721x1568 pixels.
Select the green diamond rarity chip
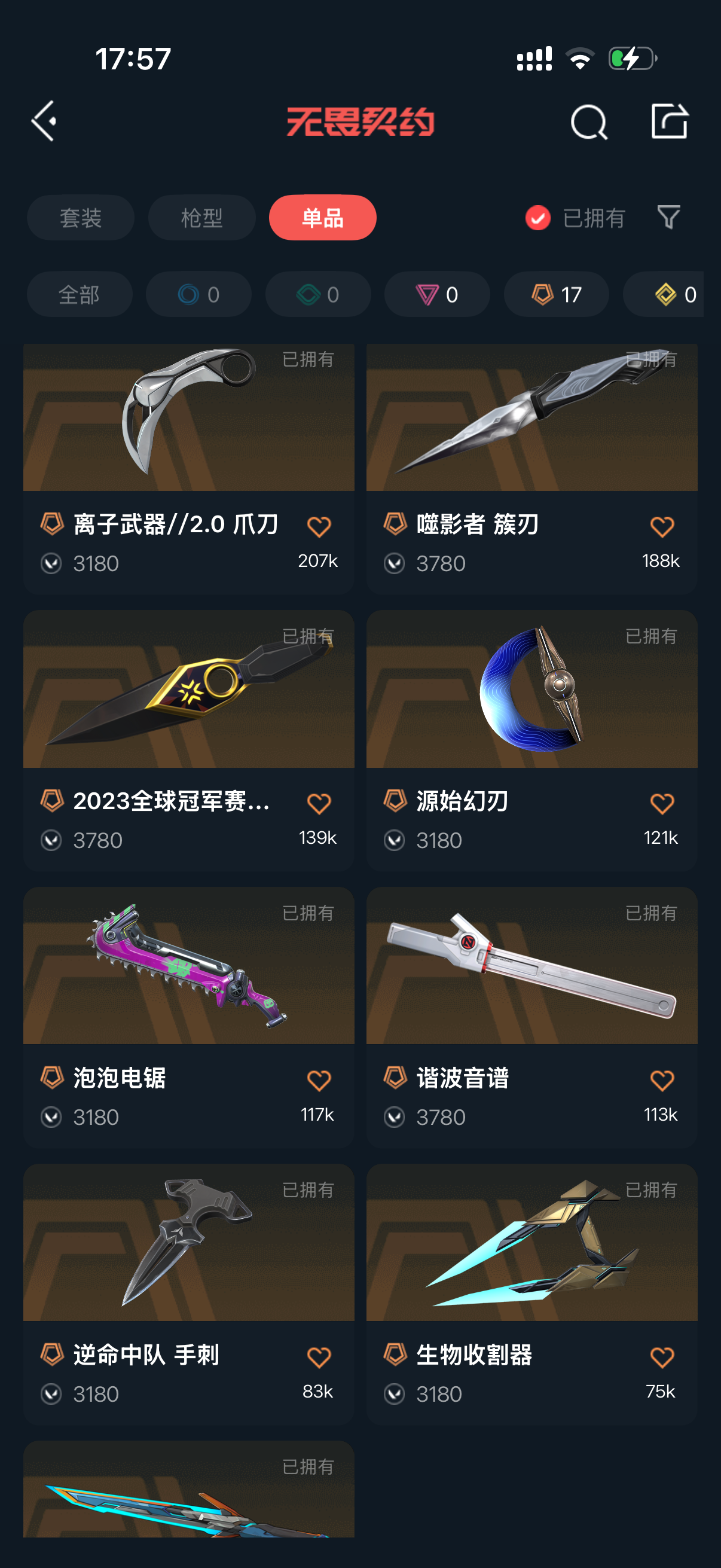pos(317,294)
